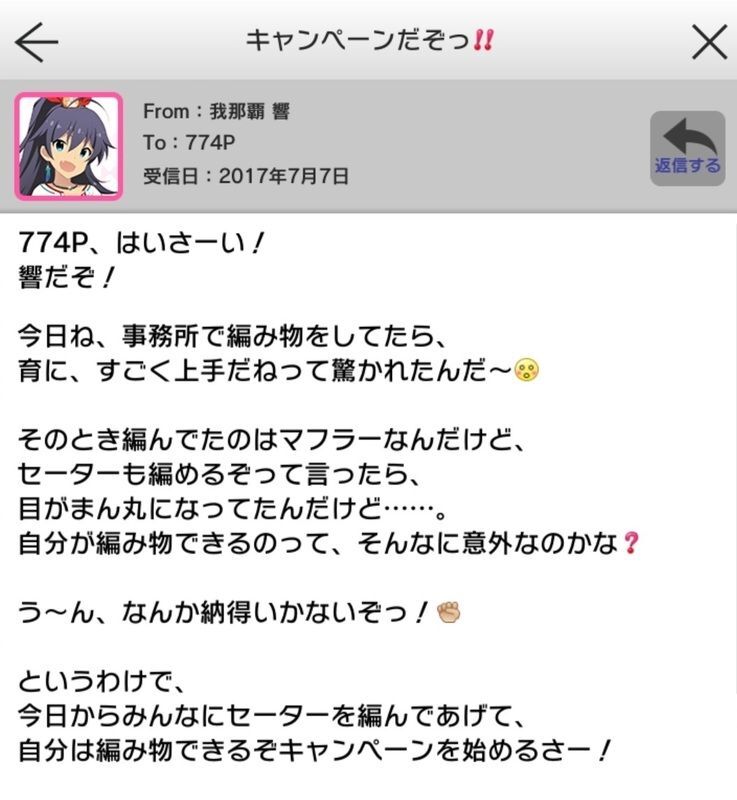Open 我那覇 響's profile avatar
Image resolution: width=737 pixels, height=800 pixels.
pyautogui.click(x=68, y=146)
